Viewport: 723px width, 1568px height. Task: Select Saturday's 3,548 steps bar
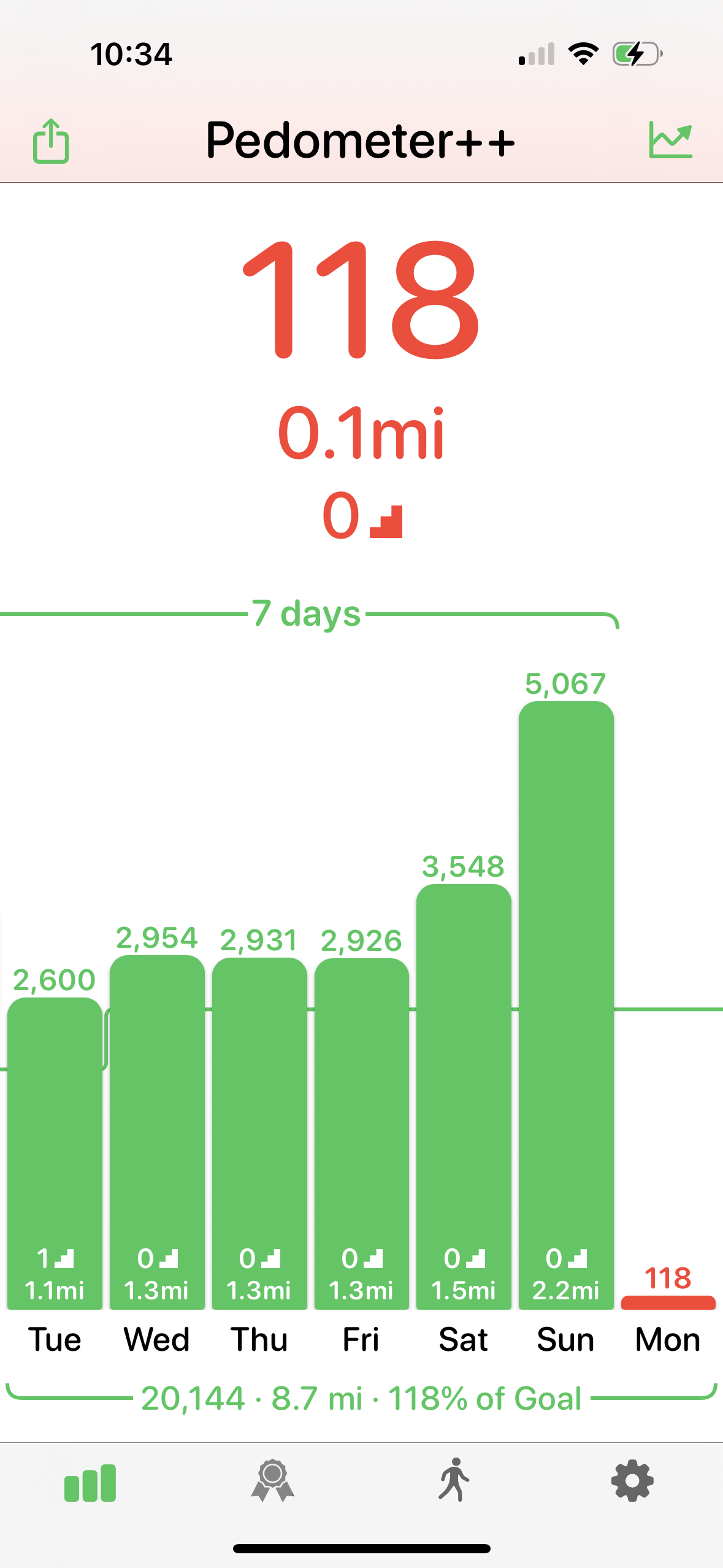464,1096
